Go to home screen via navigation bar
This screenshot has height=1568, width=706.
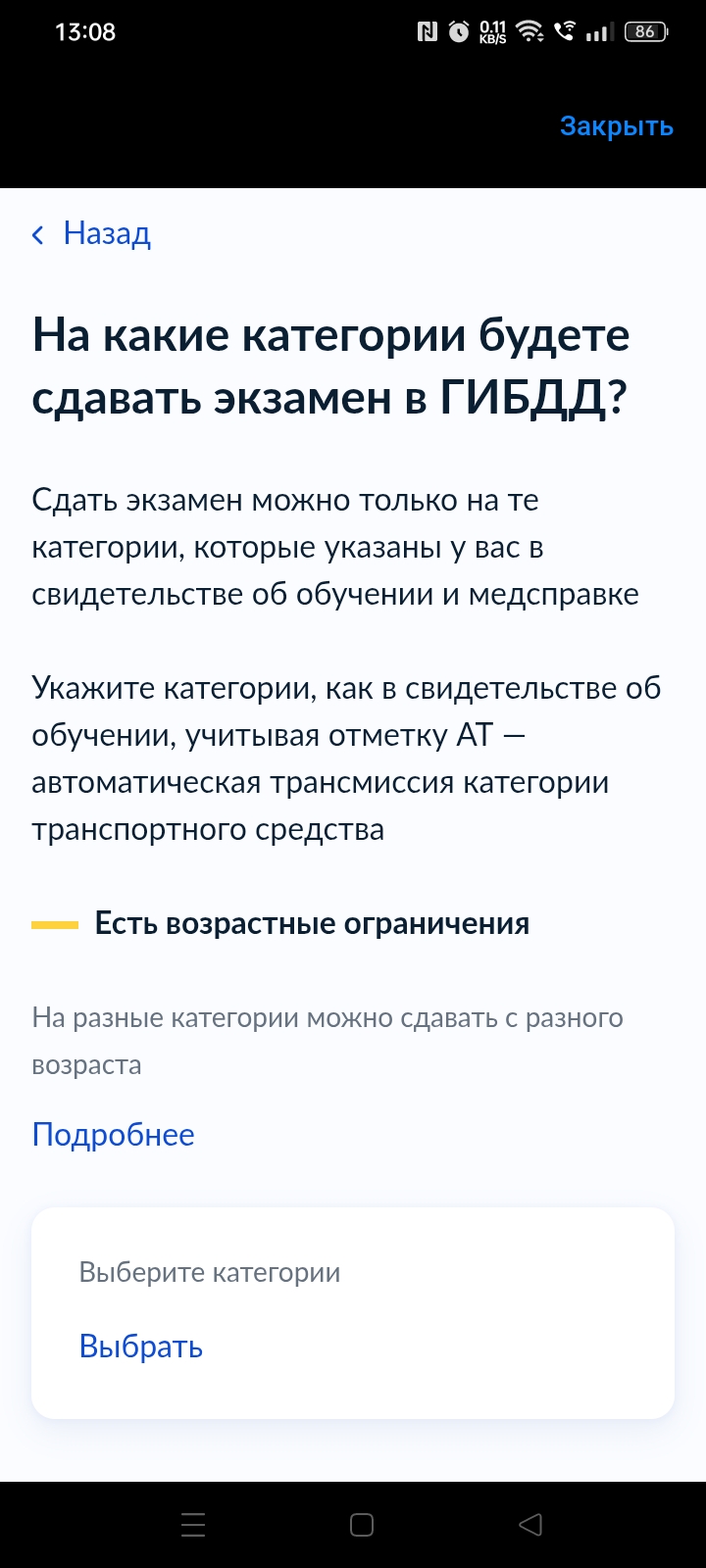coord(362,1525)
